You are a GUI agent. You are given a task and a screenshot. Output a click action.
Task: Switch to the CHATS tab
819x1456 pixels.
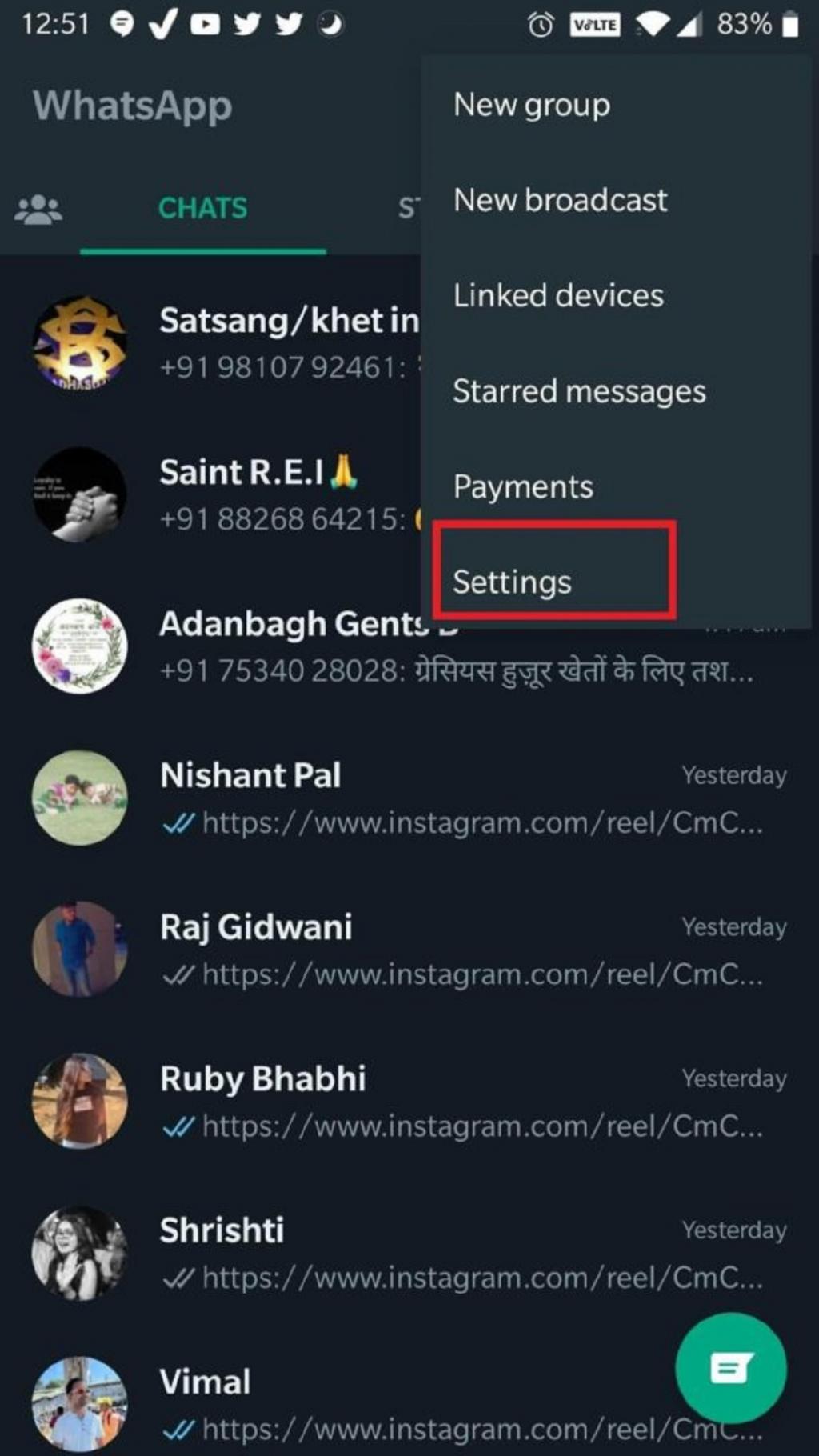(x=203, y=208)
